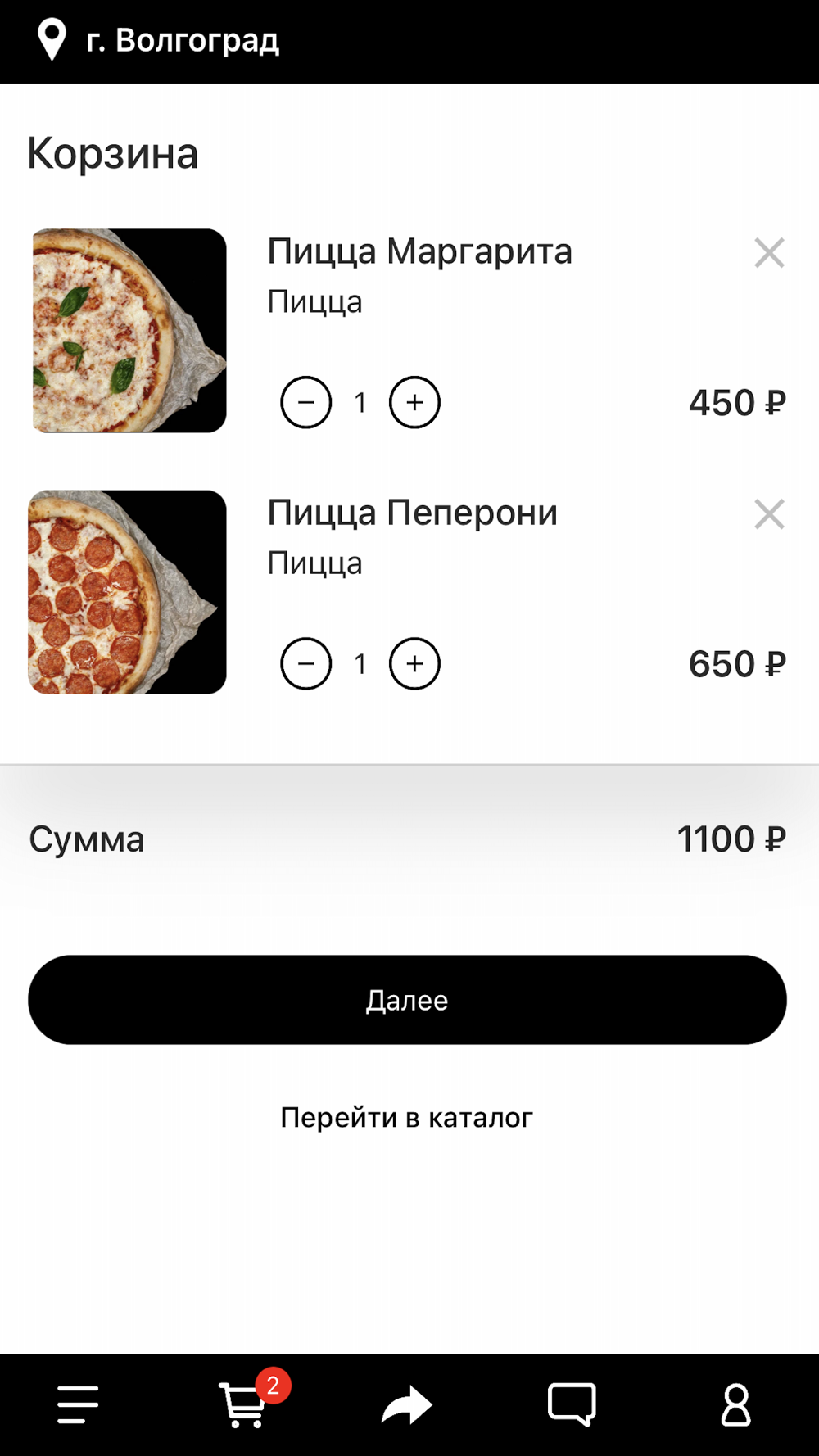Open the menu tab in bottom bar

[78, 1405]
